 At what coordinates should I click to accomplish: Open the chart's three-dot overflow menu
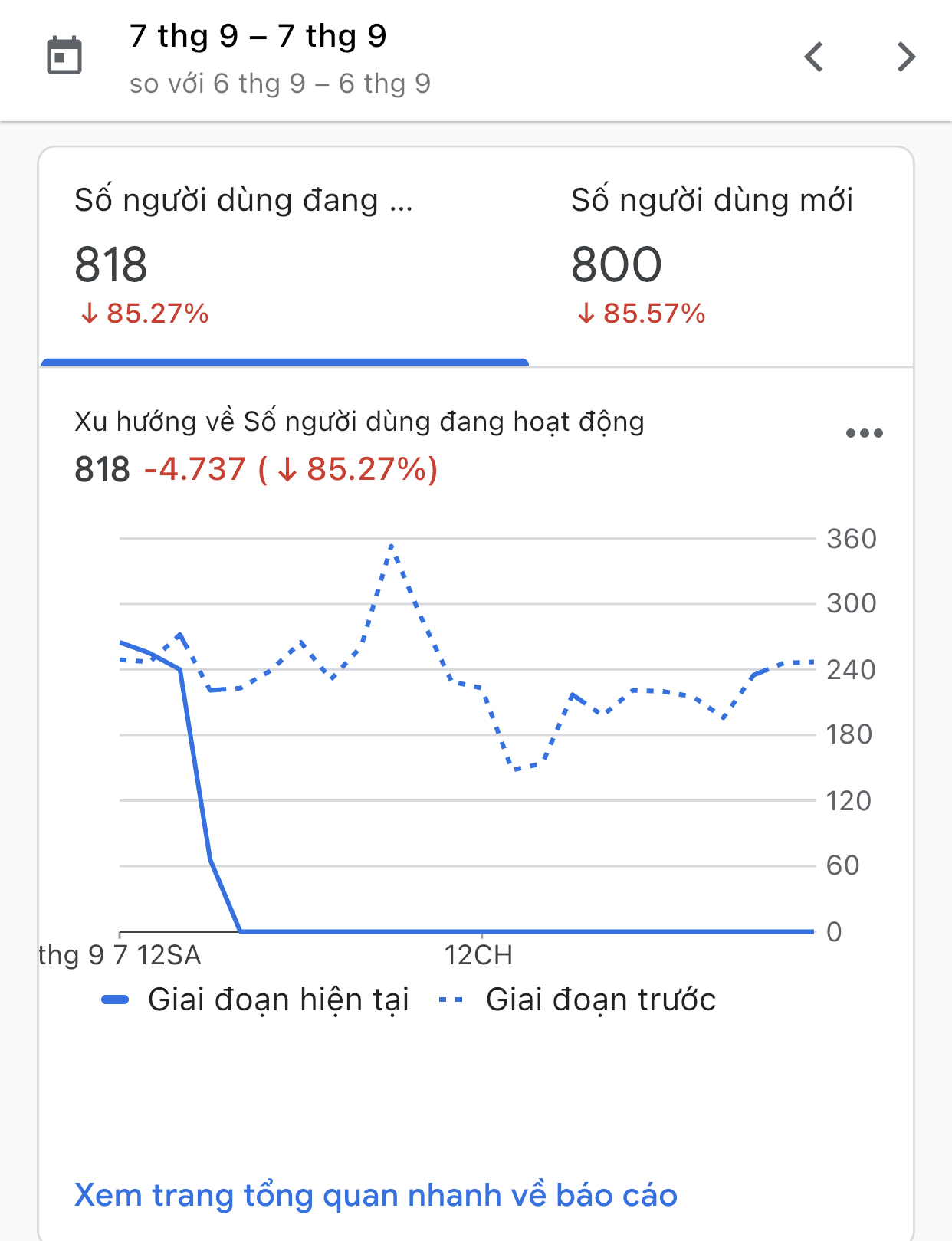click(864, 434)
